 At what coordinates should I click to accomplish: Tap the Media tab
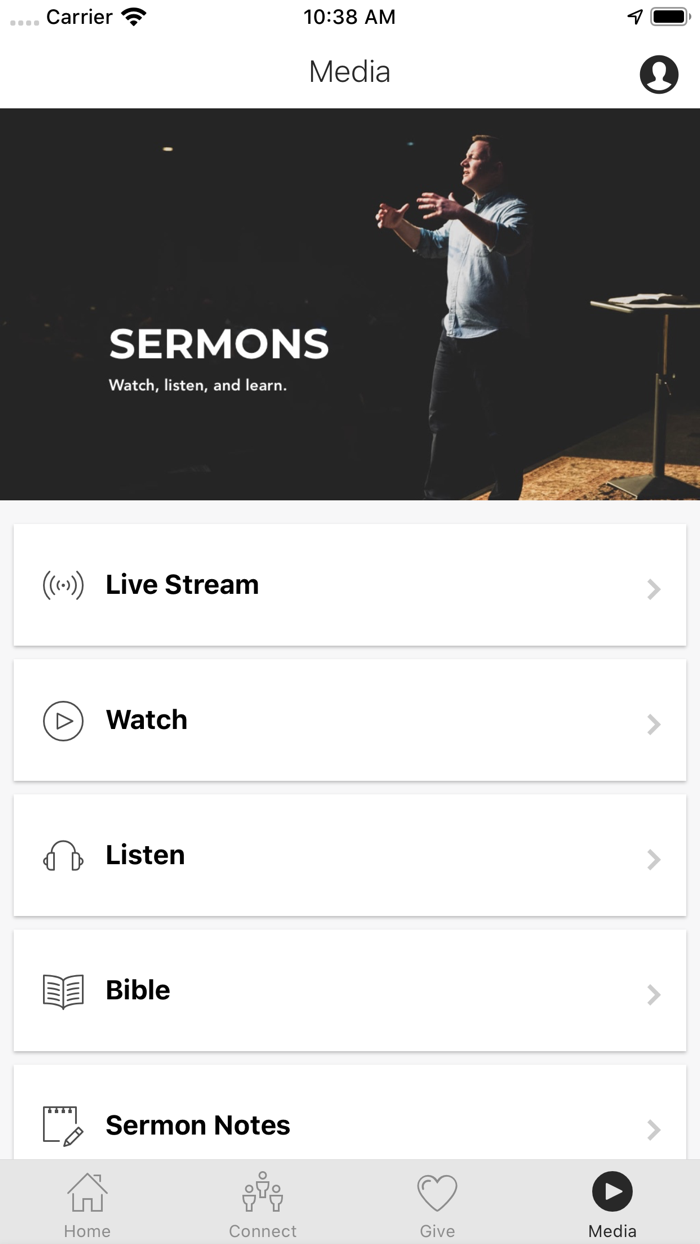(x=612, y=1204)
